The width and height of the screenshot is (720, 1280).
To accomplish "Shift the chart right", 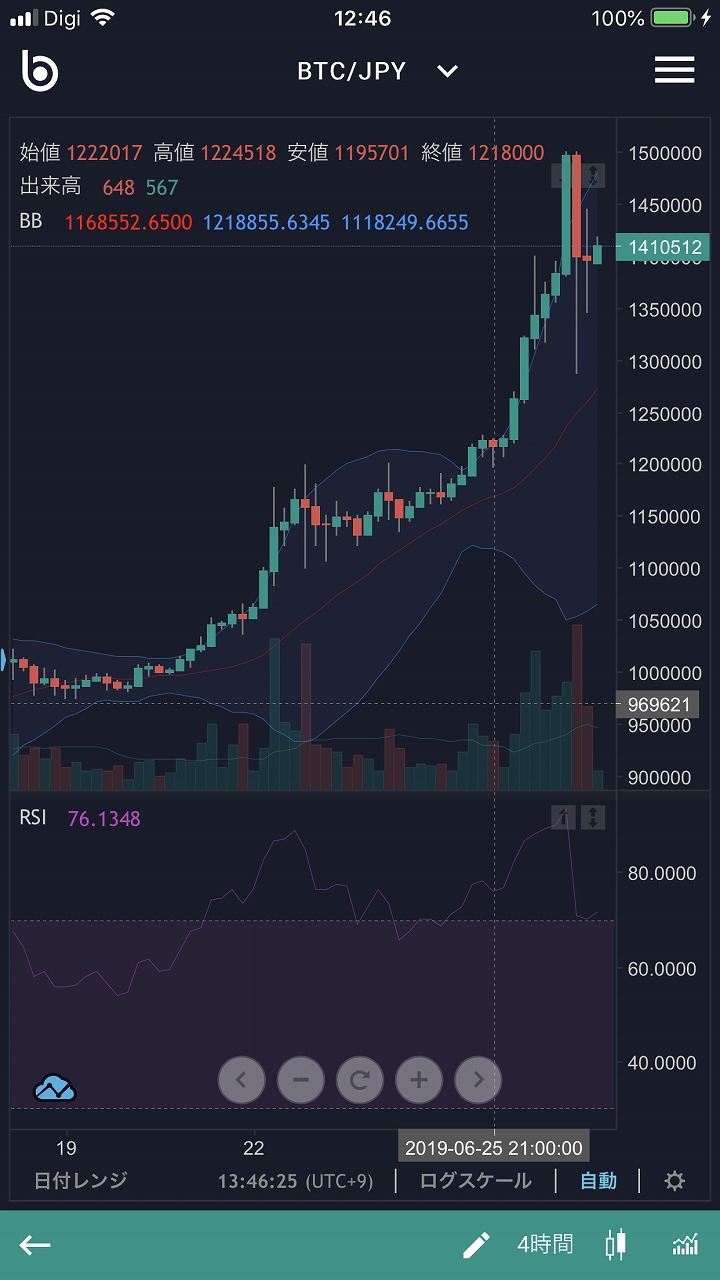I will tap(478, 1080).
